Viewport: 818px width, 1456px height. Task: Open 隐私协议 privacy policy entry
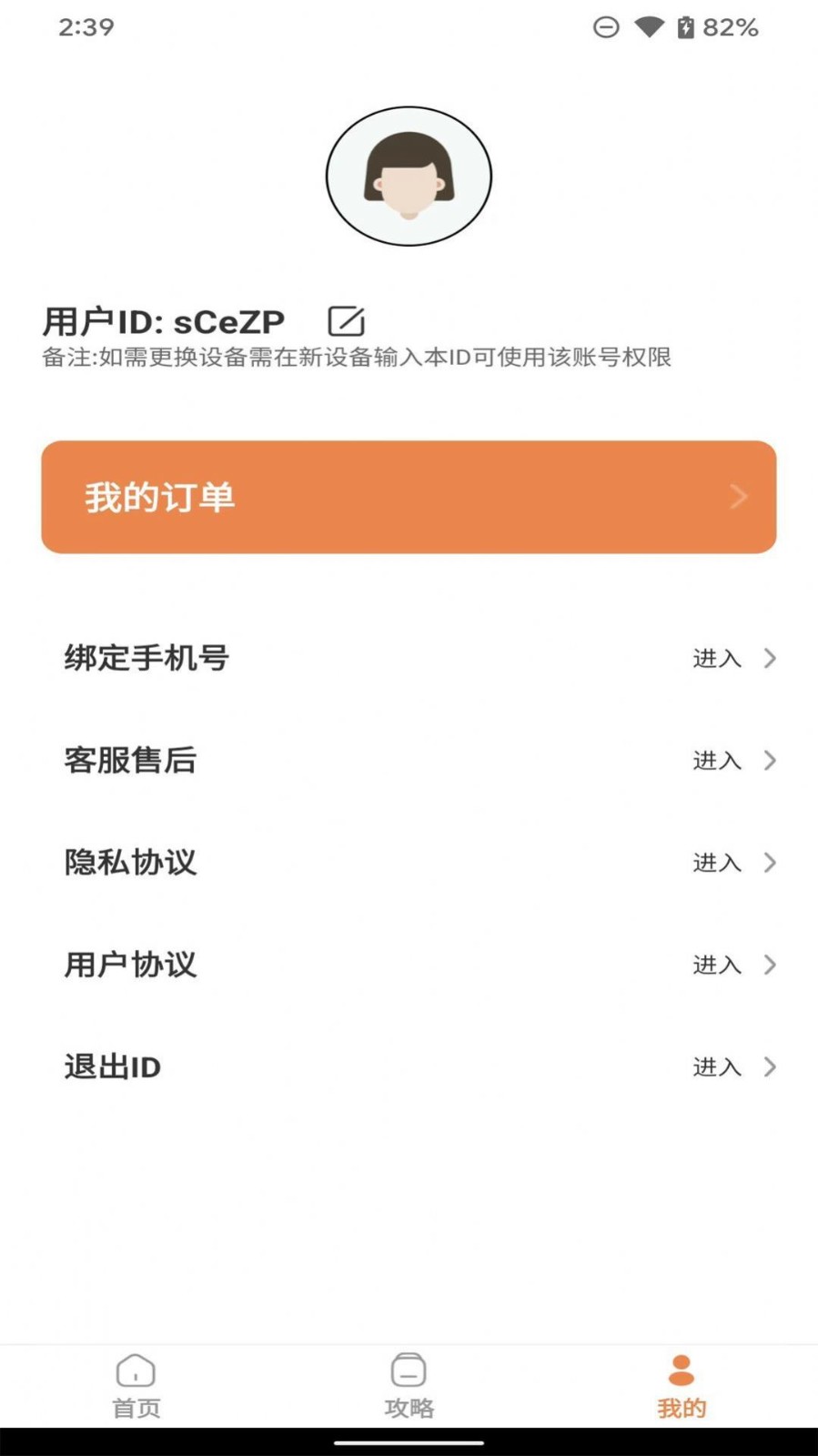pos(130,863)
